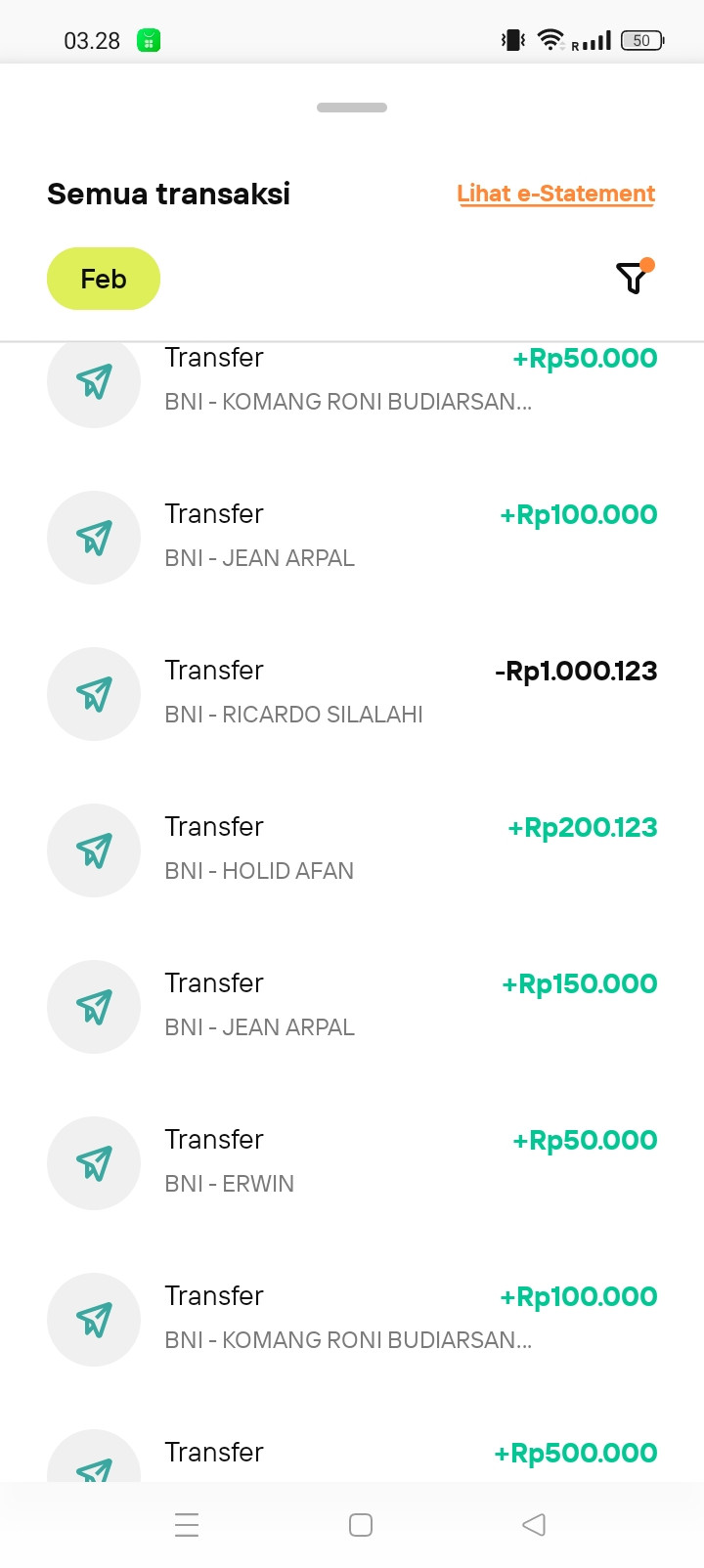Viewport: 704px width, 1568px height.
Task: View Jean Arpal's +Rp150.000 transfer details
Action: (352, 1005)
